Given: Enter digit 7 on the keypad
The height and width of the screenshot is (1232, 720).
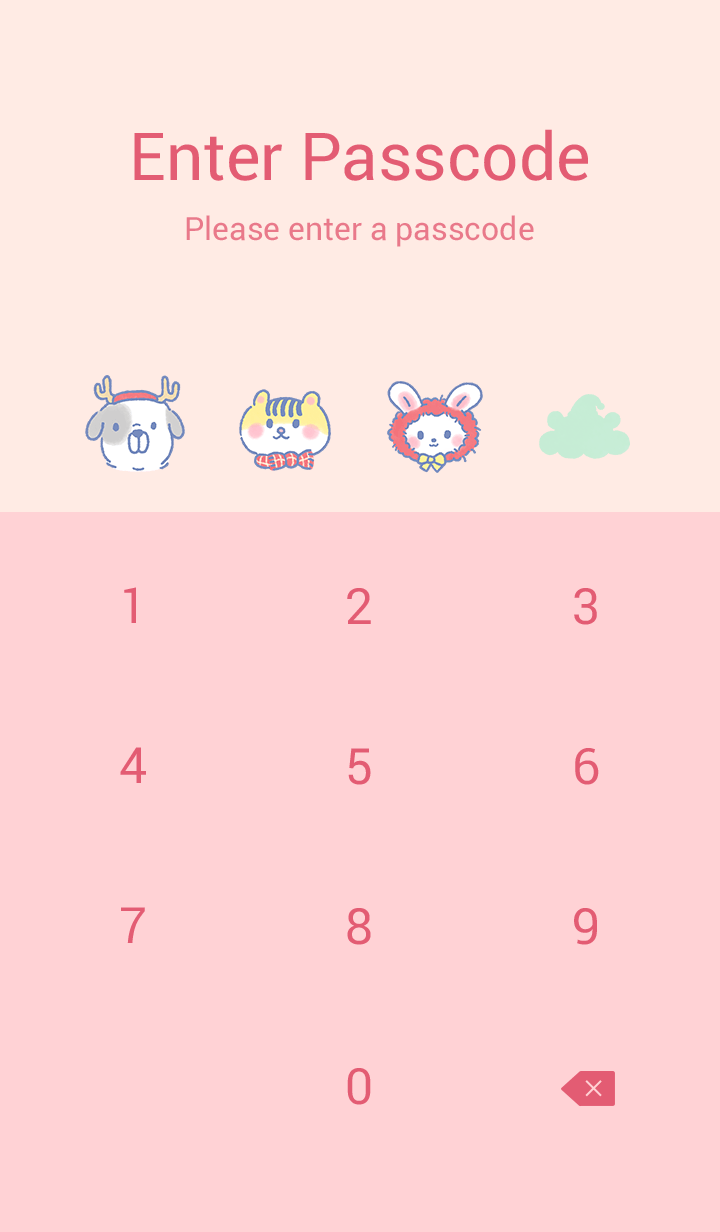Looking at the screenshot, I should click(x=132, y=927).
